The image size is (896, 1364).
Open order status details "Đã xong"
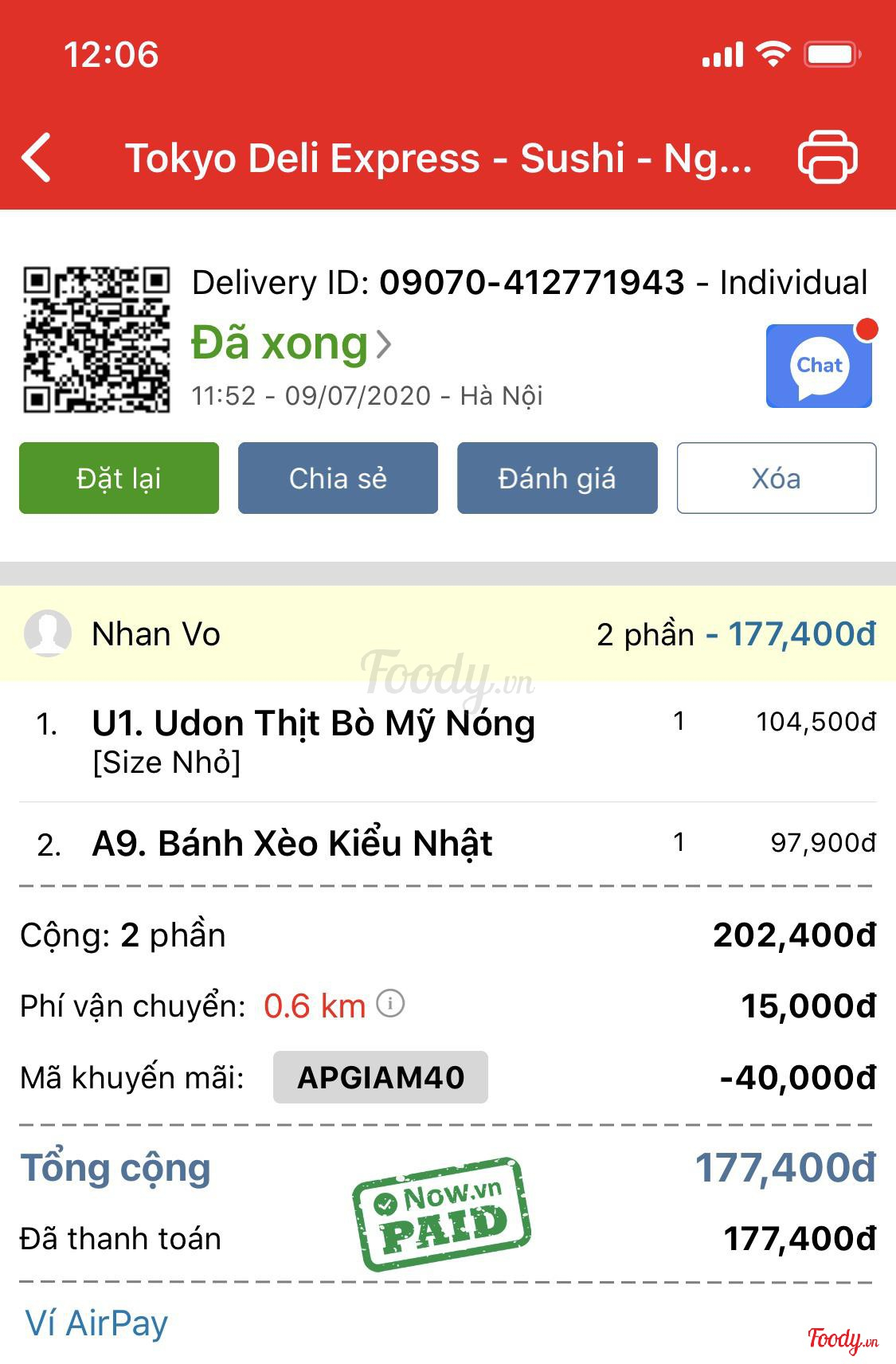click(x=291, y=344)
